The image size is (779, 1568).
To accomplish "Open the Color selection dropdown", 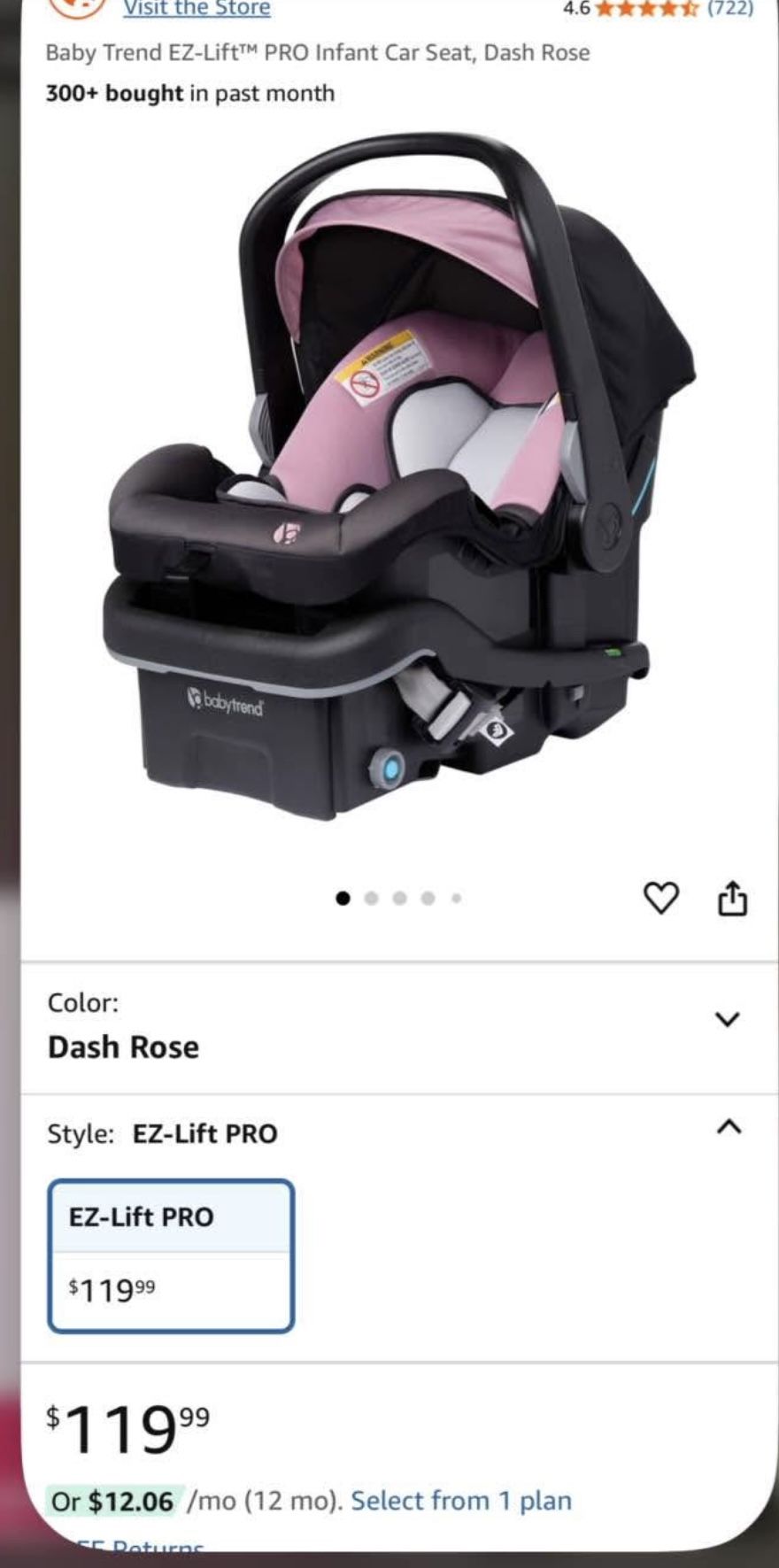I will point(726,1020).
